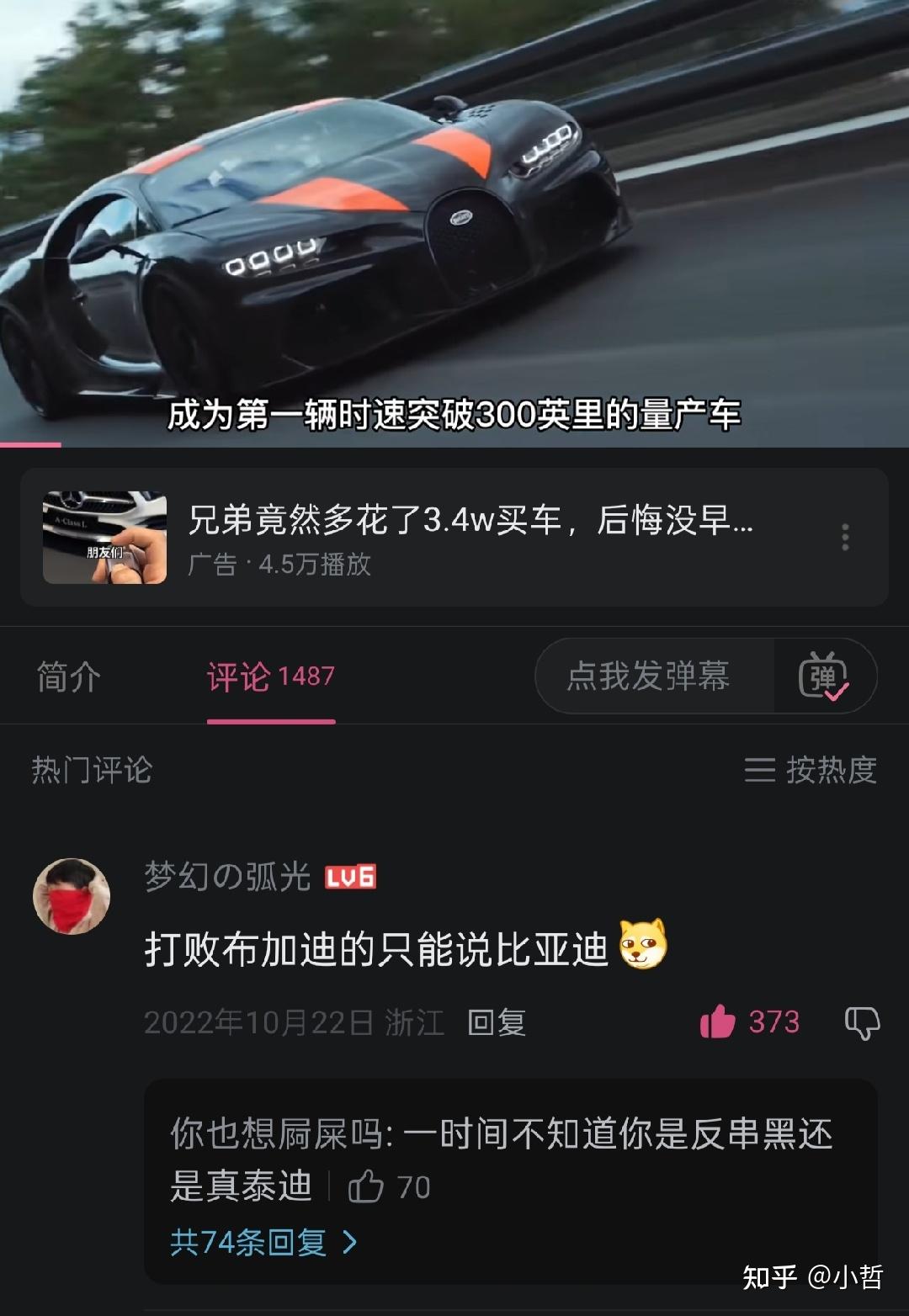Image resolution: width=909 pixels, height=1316 pixels.
Task: Like 梦幻の弧光's comment with 373 likes
Action: [x=718, y=1021]
